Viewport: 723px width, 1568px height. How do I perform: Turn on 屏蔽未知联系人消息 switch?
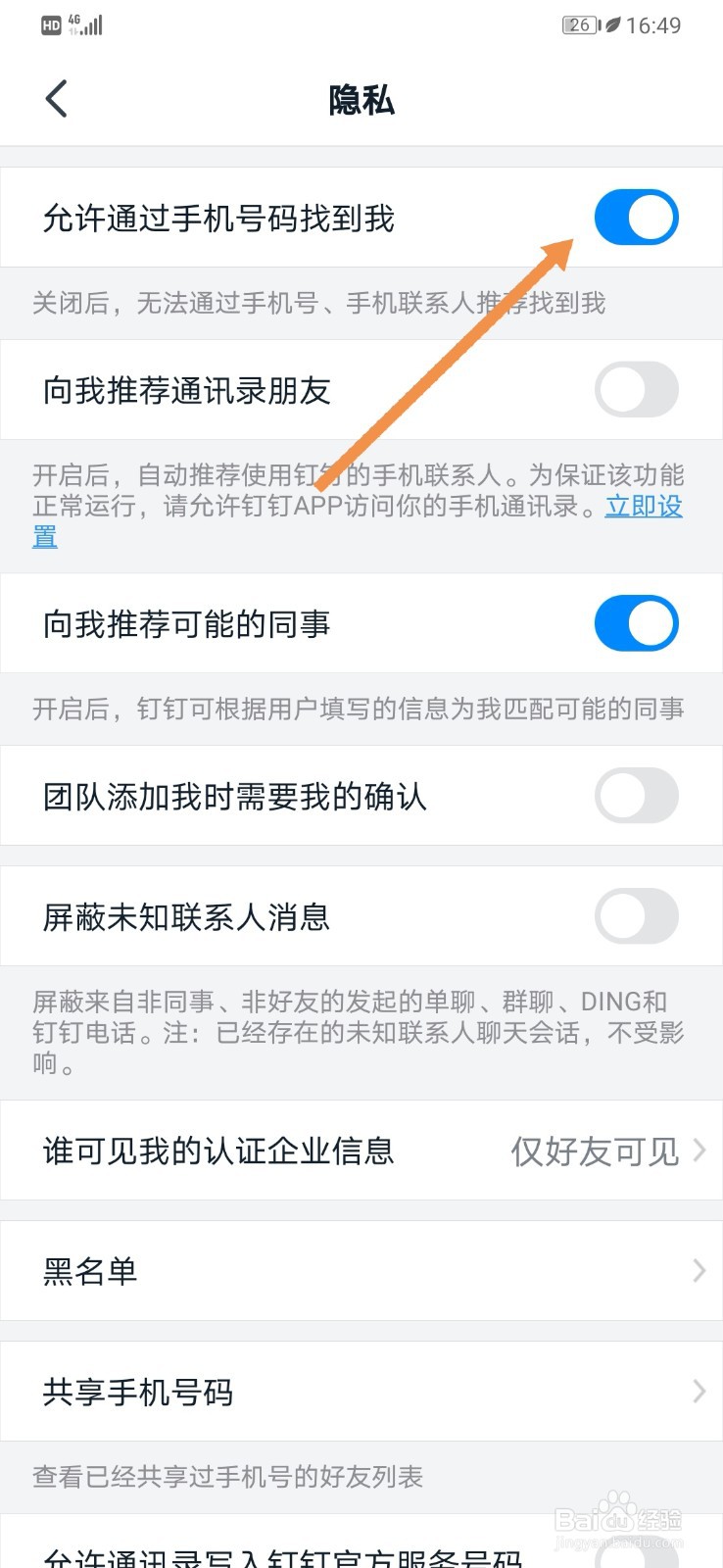(x=636, y=916)
